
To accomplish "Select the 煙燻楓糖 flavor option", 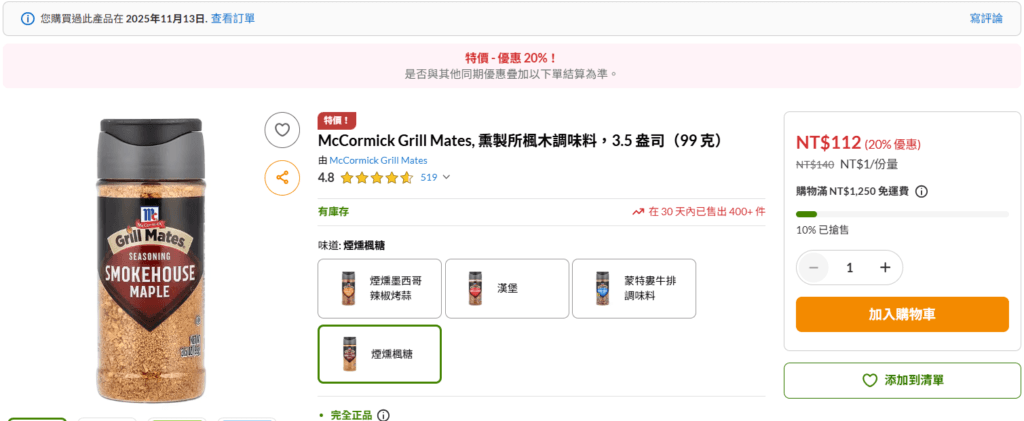I will (379, 354).
